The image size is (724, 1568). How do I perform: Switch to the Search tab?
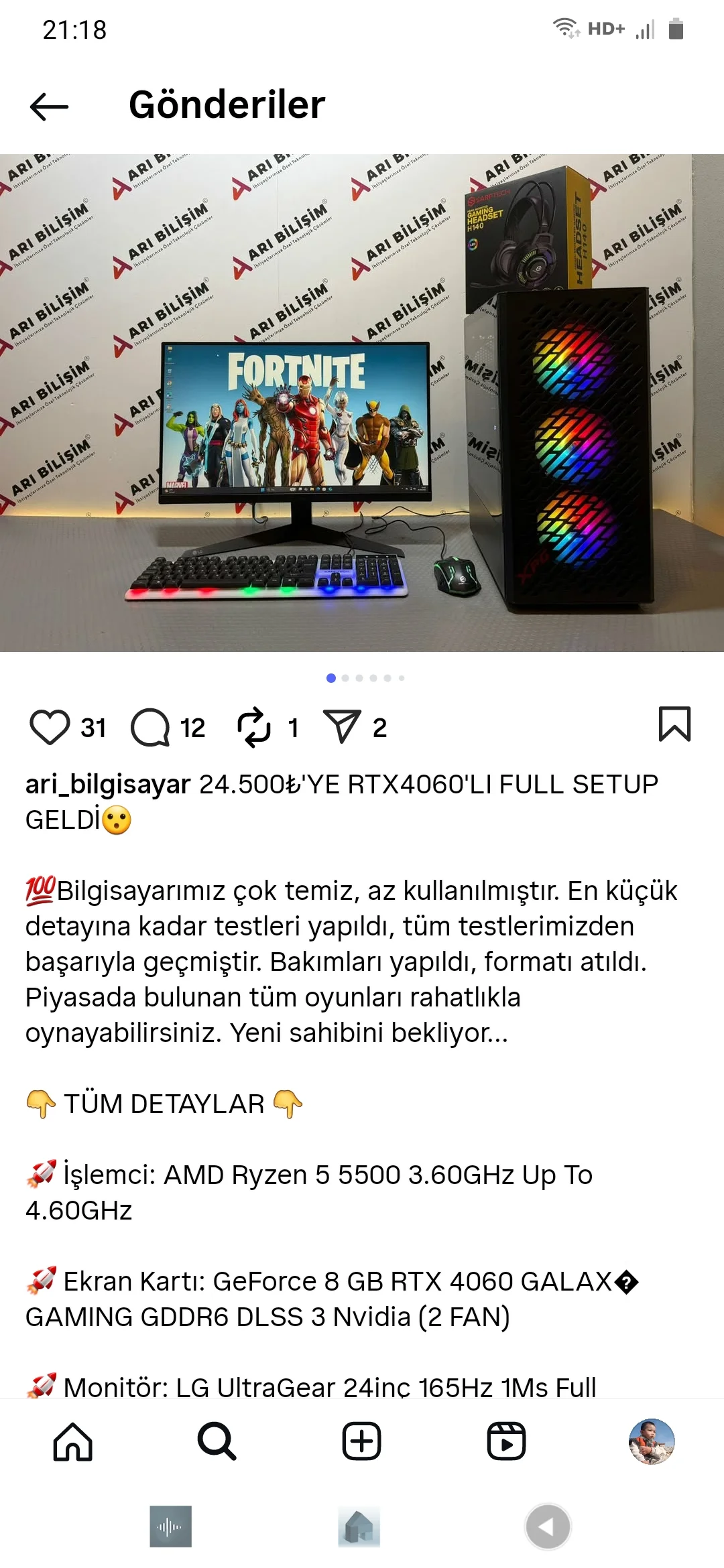coord(217,1441)
